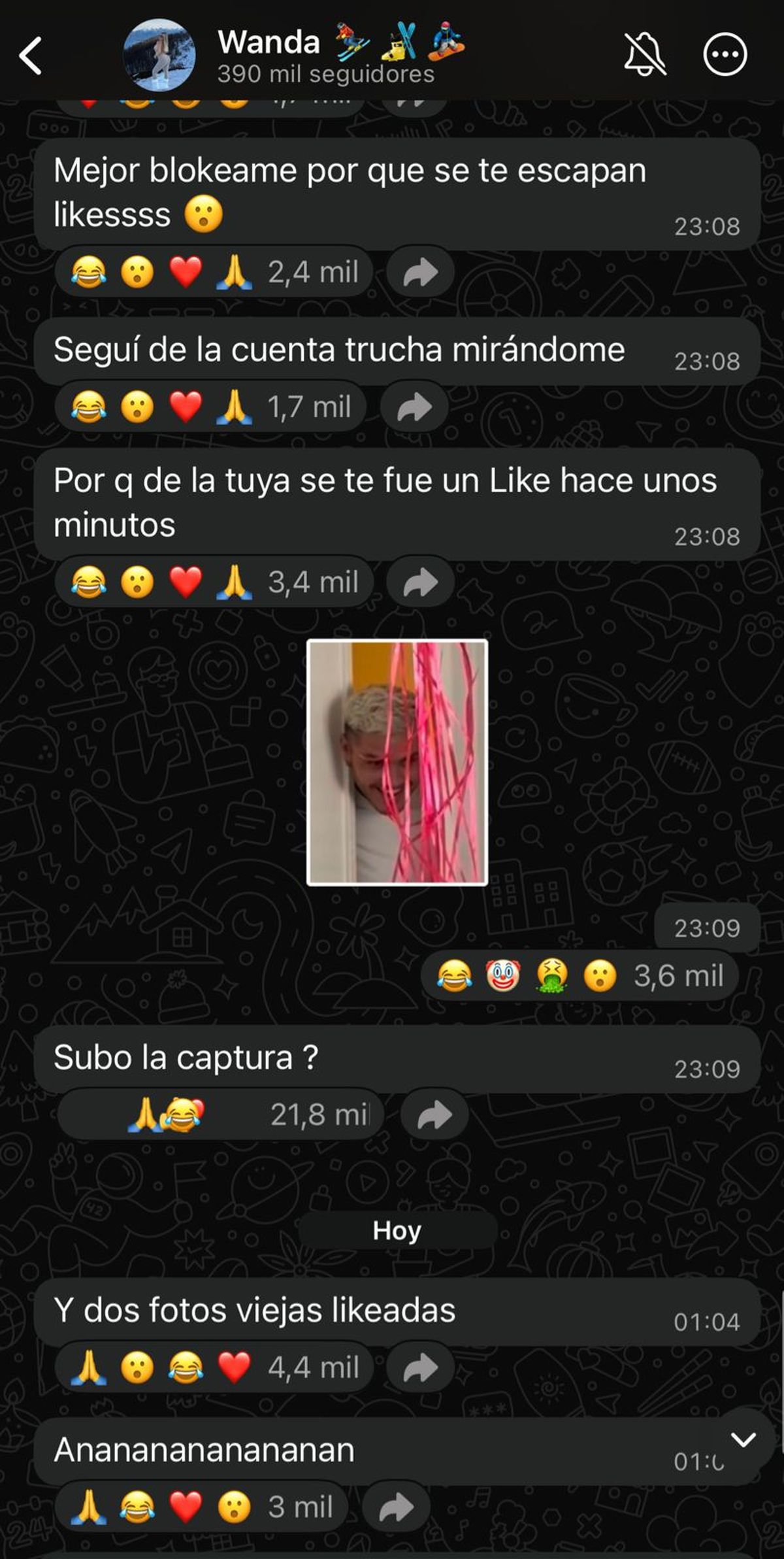Open the three-dot options menu
Viewport: 784px width, 1559px height.
(725, 55)
